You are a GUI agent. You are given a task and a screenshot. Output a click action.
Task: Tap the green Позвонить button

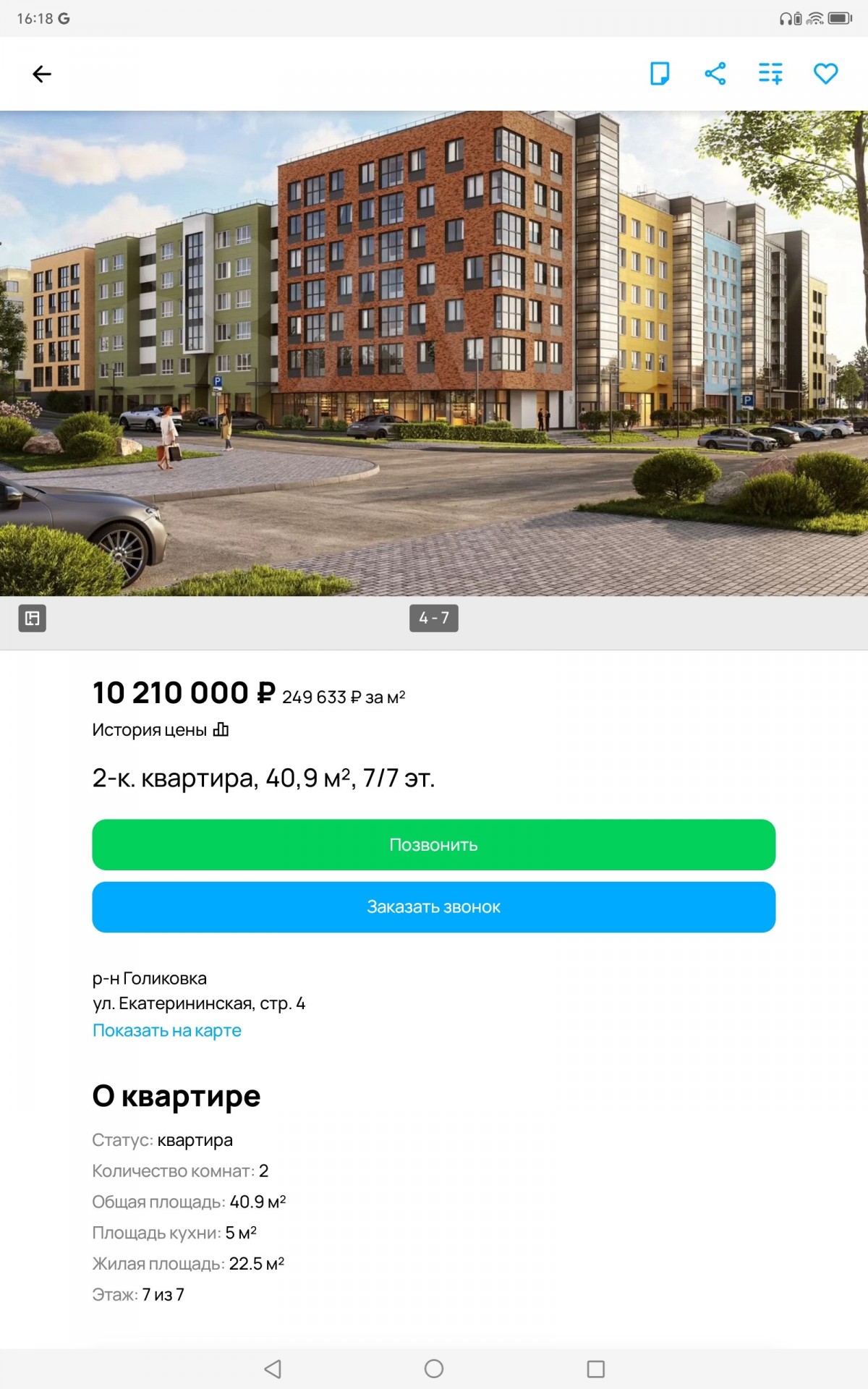click(x=434, y=844)
